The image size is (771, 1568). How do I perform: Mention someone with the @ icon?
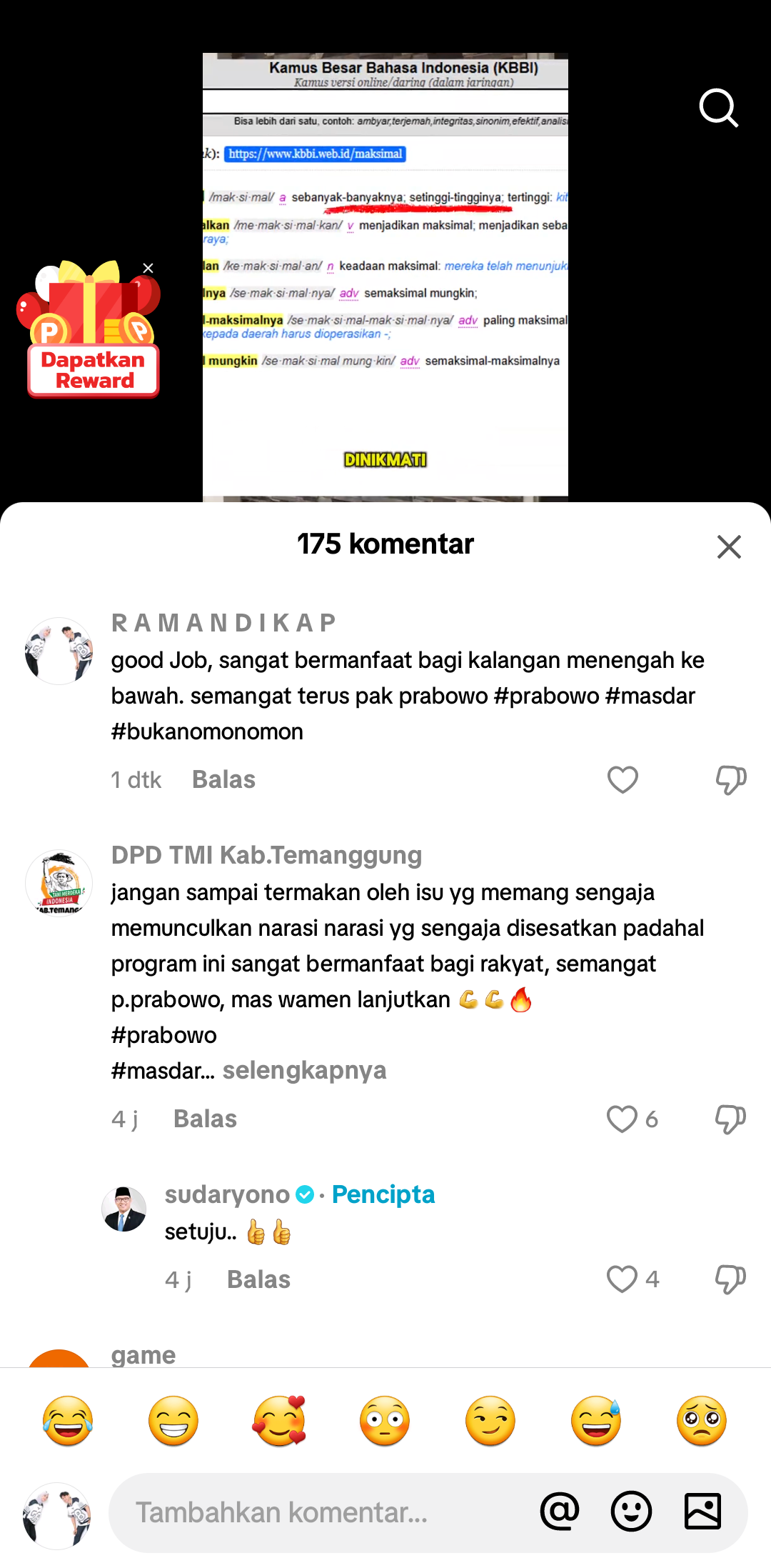[x=560, y=1512]
